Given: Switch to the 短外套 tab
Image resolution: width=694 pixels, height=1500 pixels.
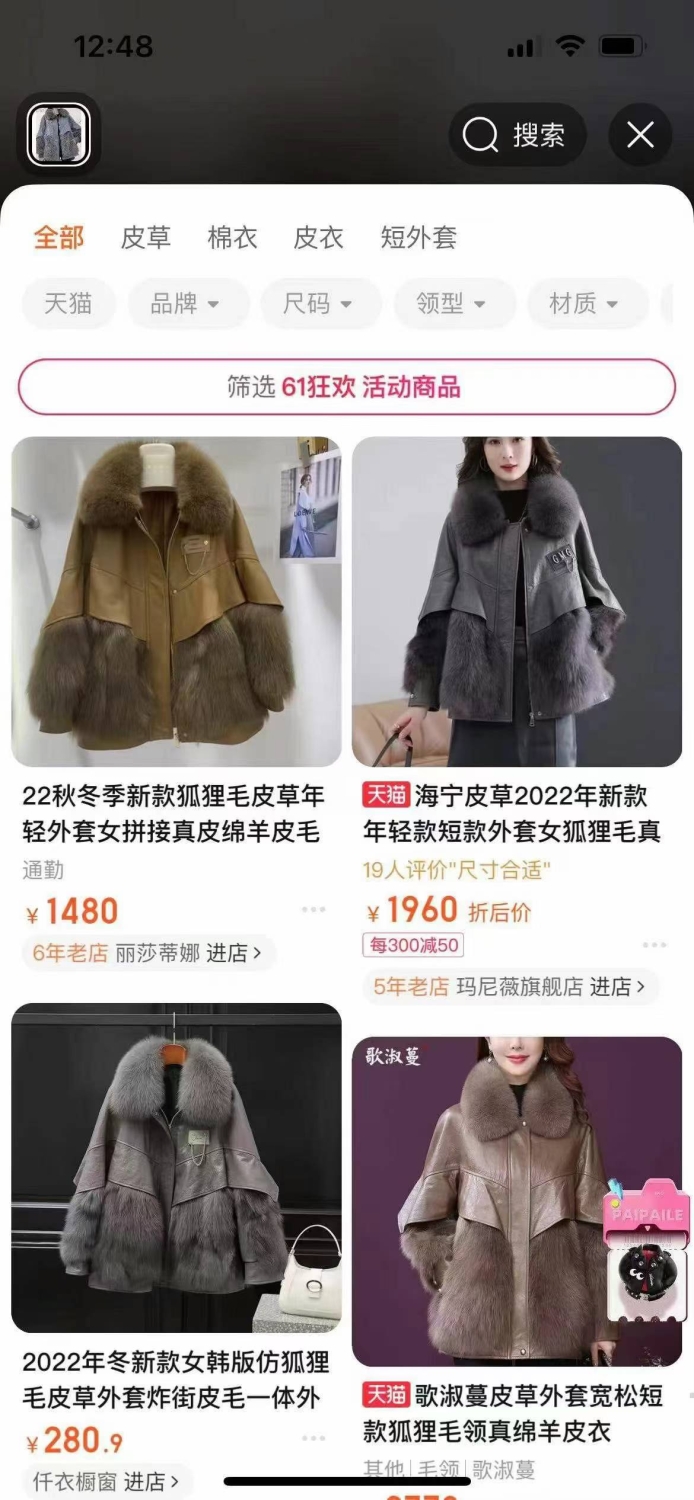Looking at the screenshot, I should [418, 237].
